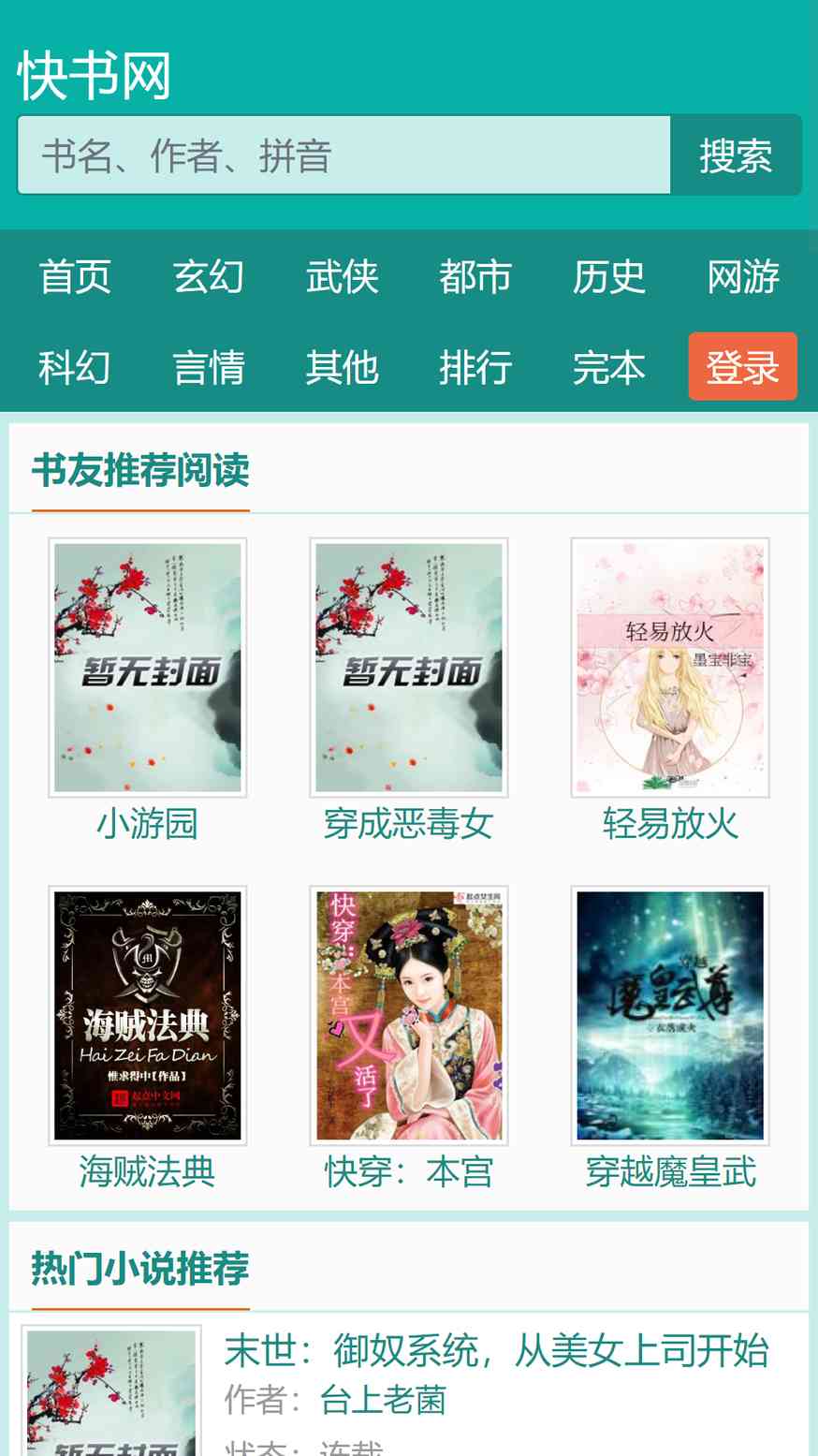818x1456 pixels.
Task: Open the 科幻 category
Action: pos(75,367)
